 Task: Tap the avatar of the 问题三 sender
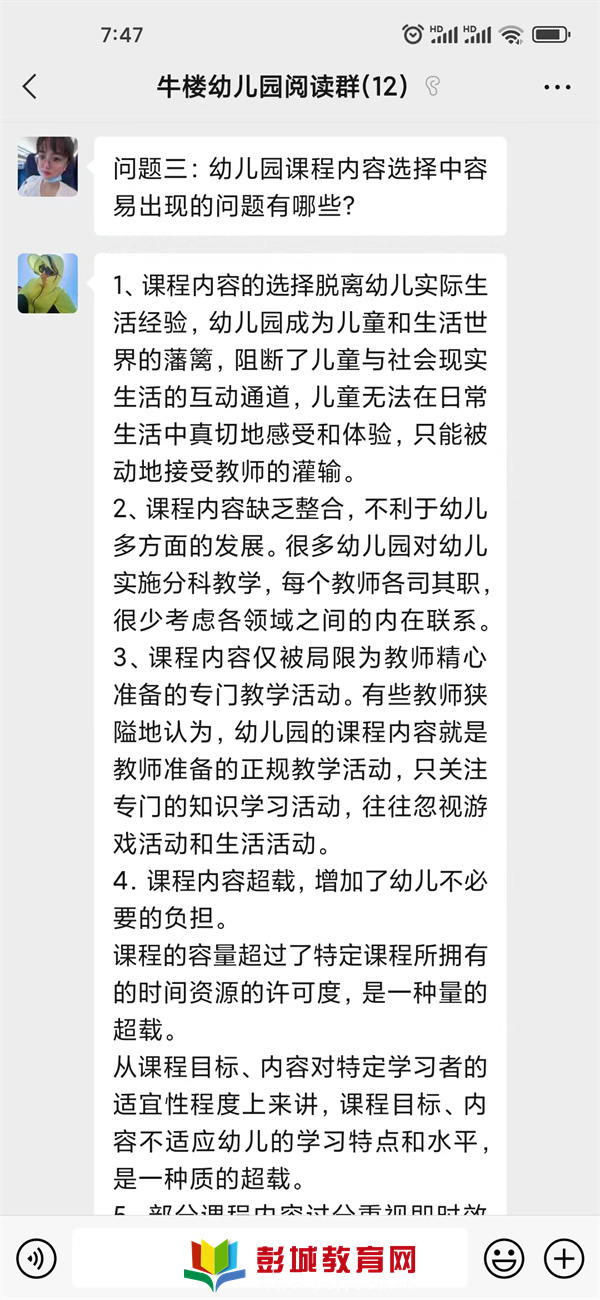(x=48, y=167)
